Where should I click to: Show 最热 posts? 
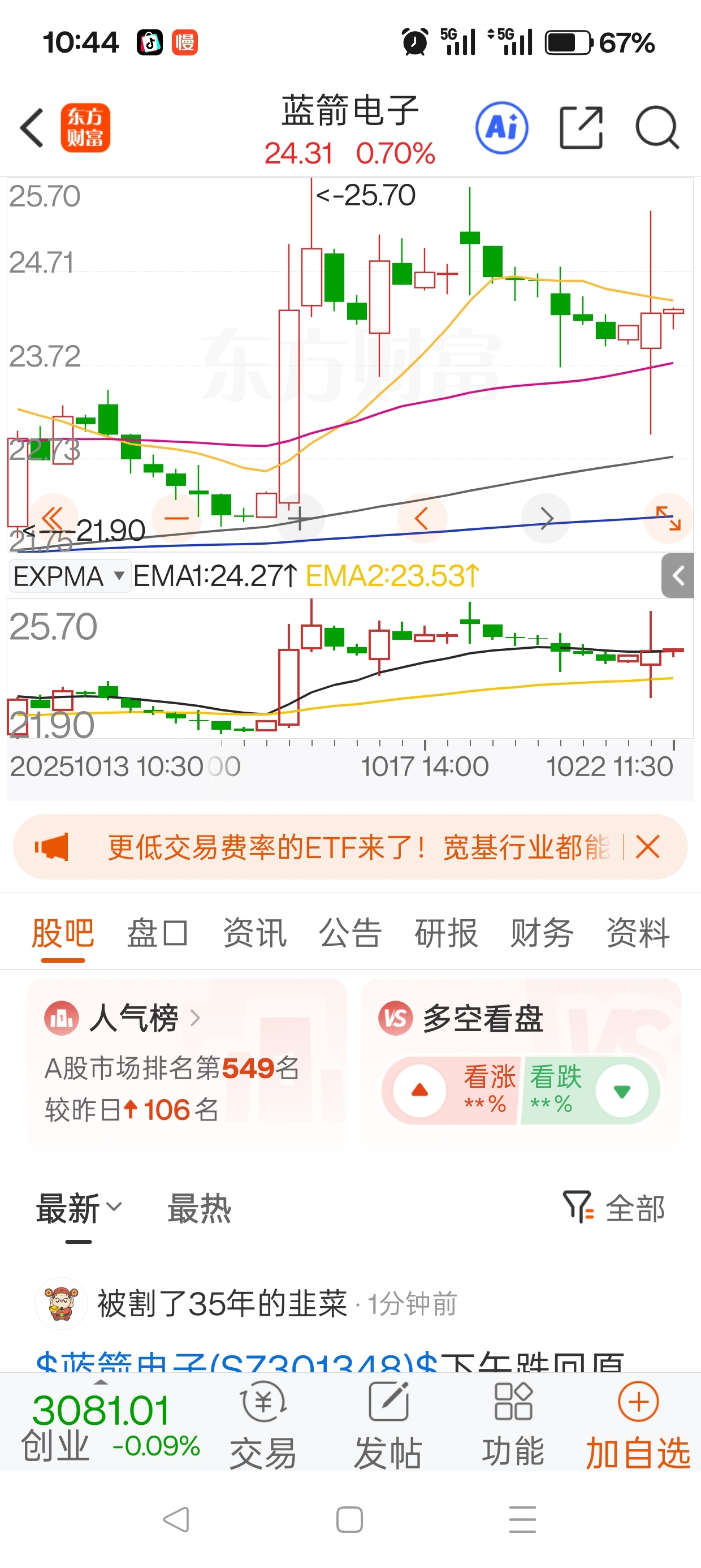pyautogui.click(x=199, y=1208)
